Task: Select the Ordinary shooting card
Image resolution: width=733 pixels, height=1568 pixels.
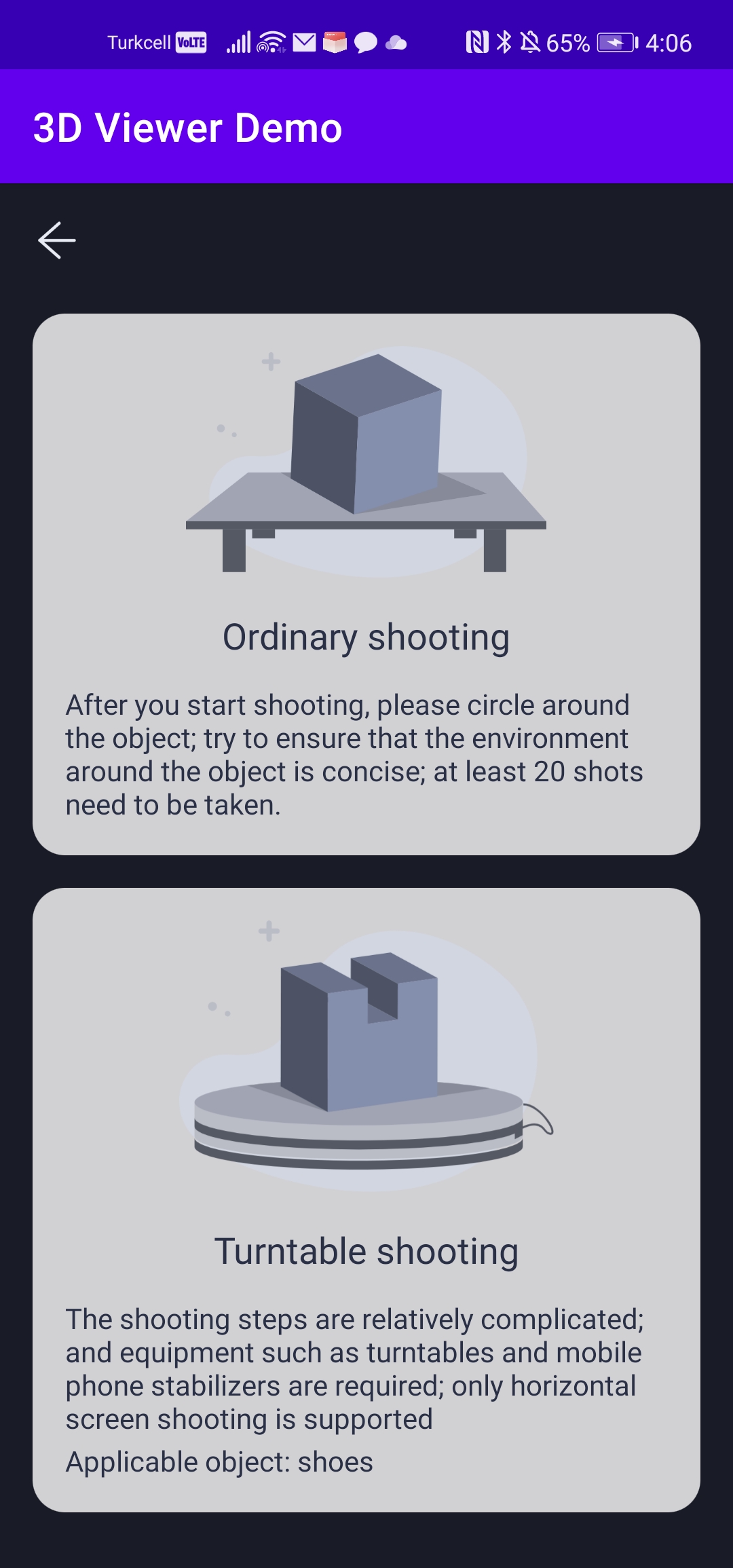Action: point(366,584)
